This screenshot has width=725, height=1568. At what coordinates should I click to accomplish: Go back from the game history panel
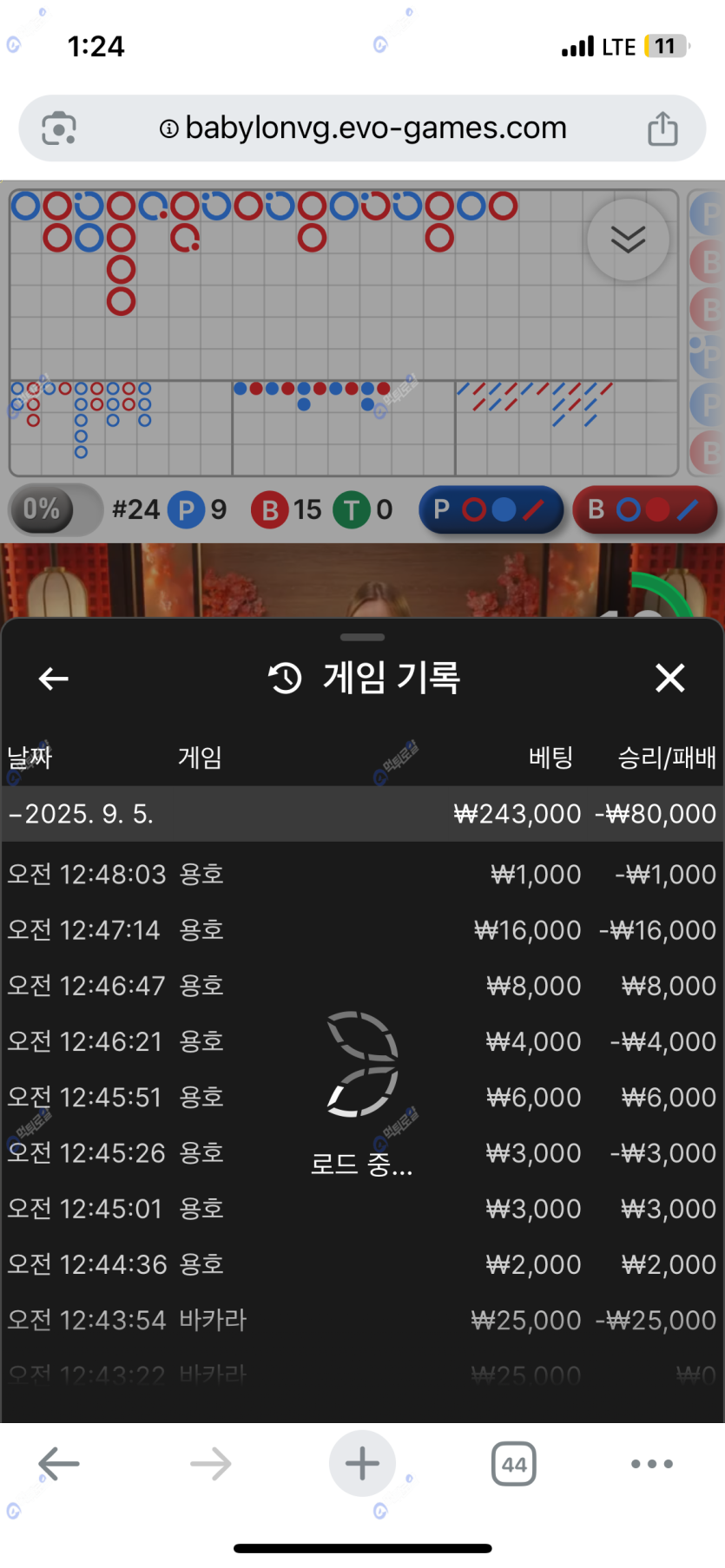point(54,679)
